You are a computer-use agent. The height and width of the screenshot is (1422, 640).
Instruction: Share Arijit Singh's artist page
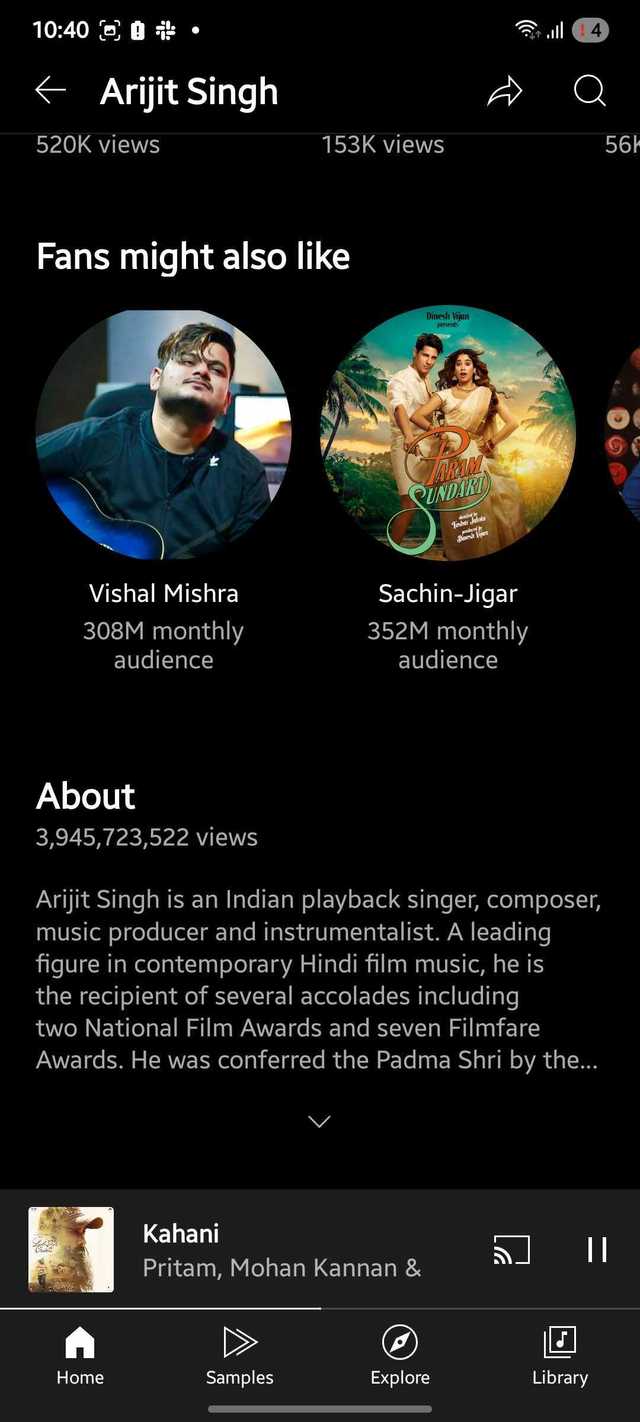coord(505,92)
